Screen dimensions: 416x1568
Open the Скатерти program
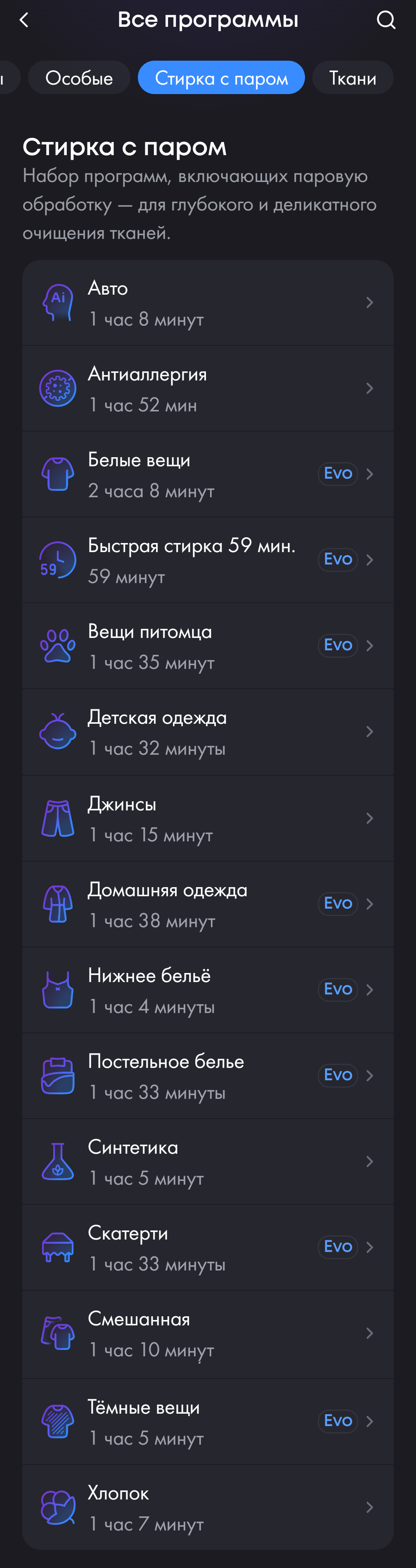coord(208,1247)
